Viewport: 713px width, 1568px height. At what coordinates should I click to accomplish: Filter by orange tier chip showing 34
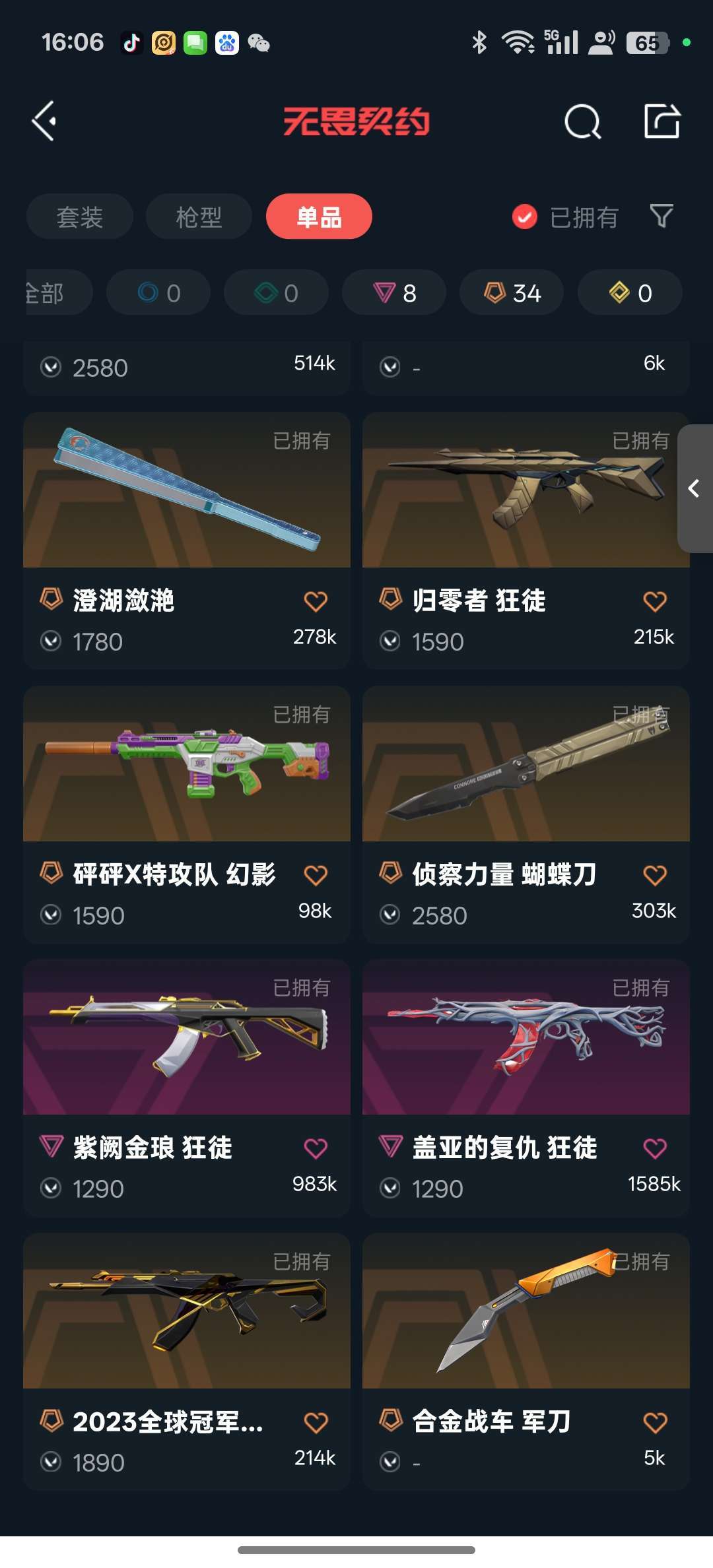pyautogui.click(x=512, y=292)
